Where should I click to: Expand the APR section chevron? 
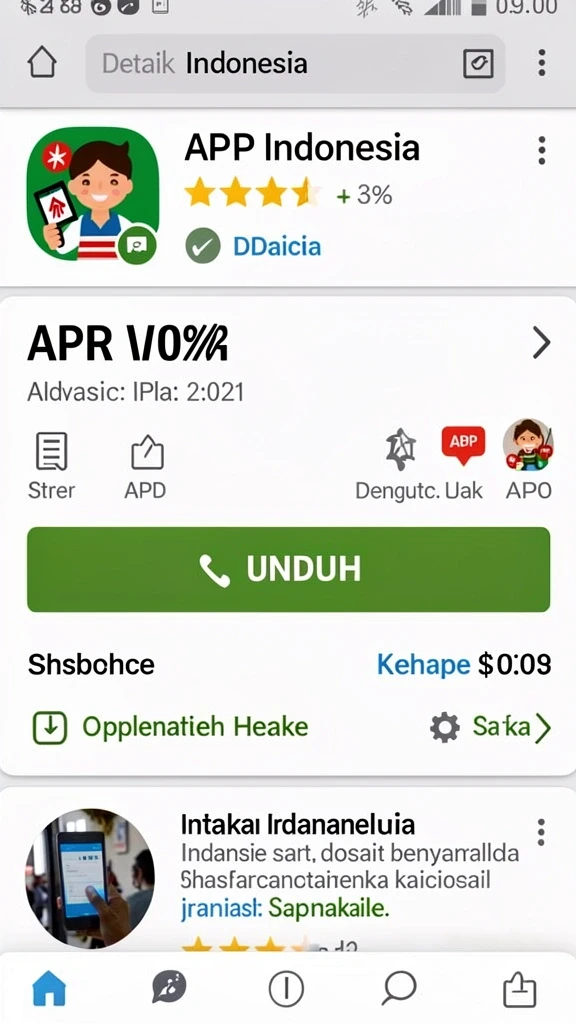coord(541,343)
